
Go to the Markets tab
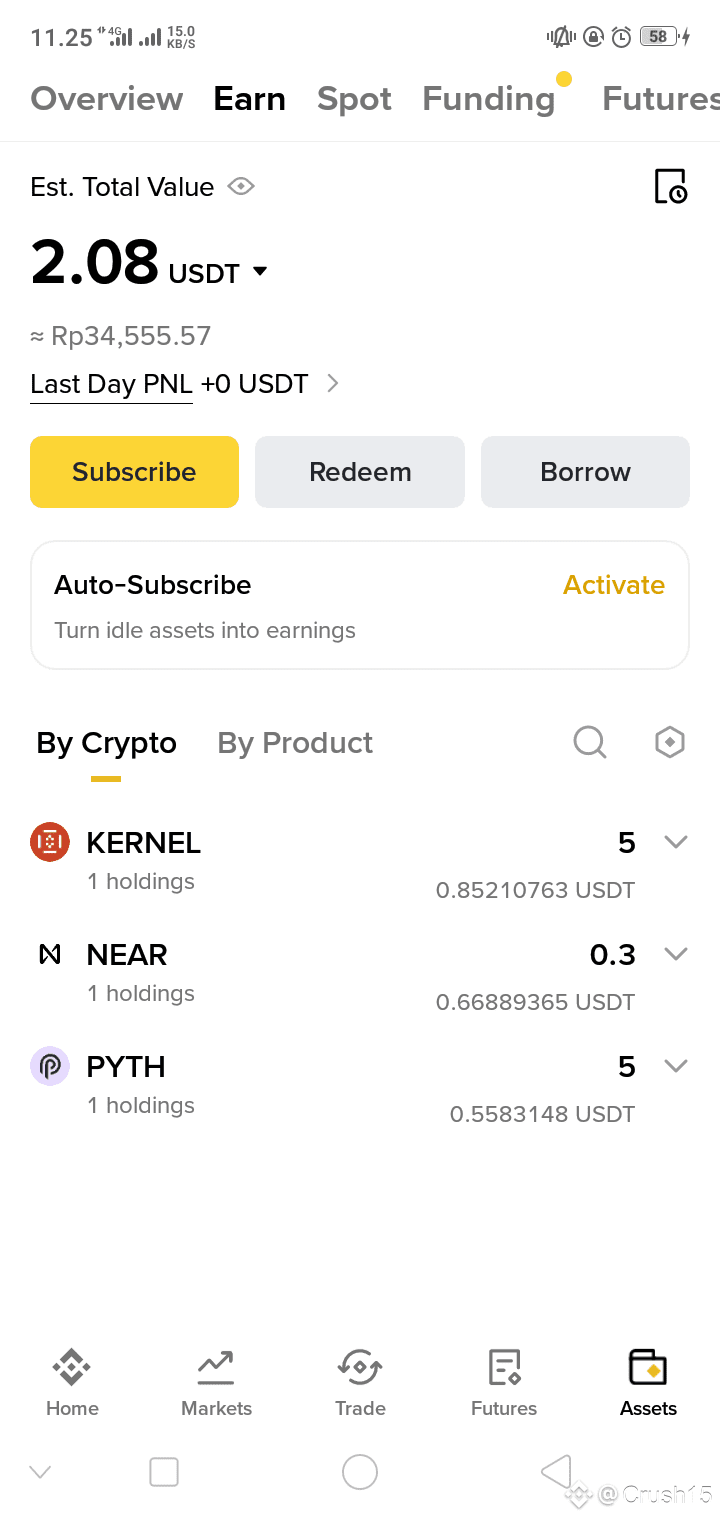pyautogui.click(x=216, y=1382)
